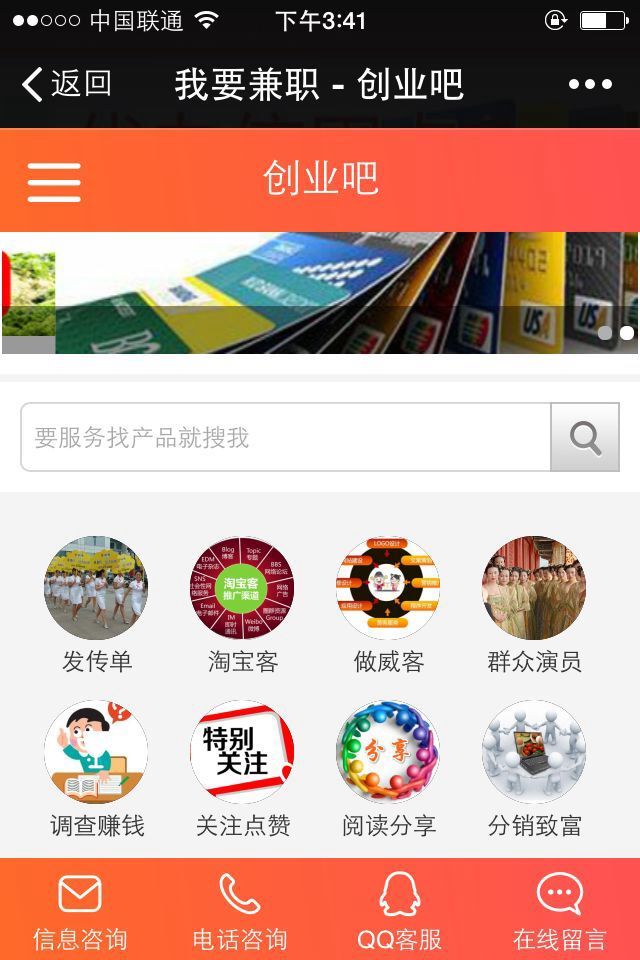Go back with the 返回 button
Screen dimensions: 640x960
coord(66,84)
